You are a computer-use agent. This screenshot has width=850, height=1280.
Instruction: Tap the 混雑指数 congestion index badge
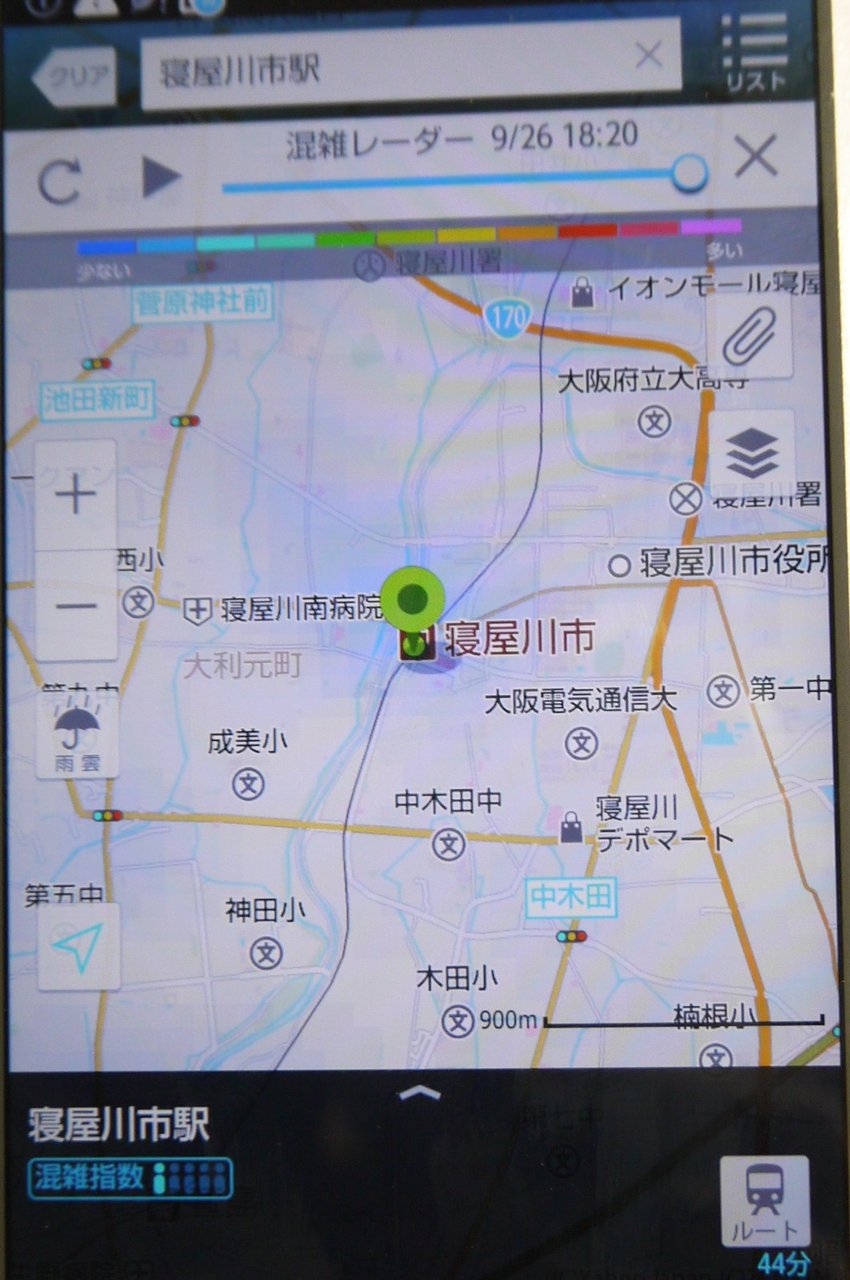click(x=130, y=1178)
